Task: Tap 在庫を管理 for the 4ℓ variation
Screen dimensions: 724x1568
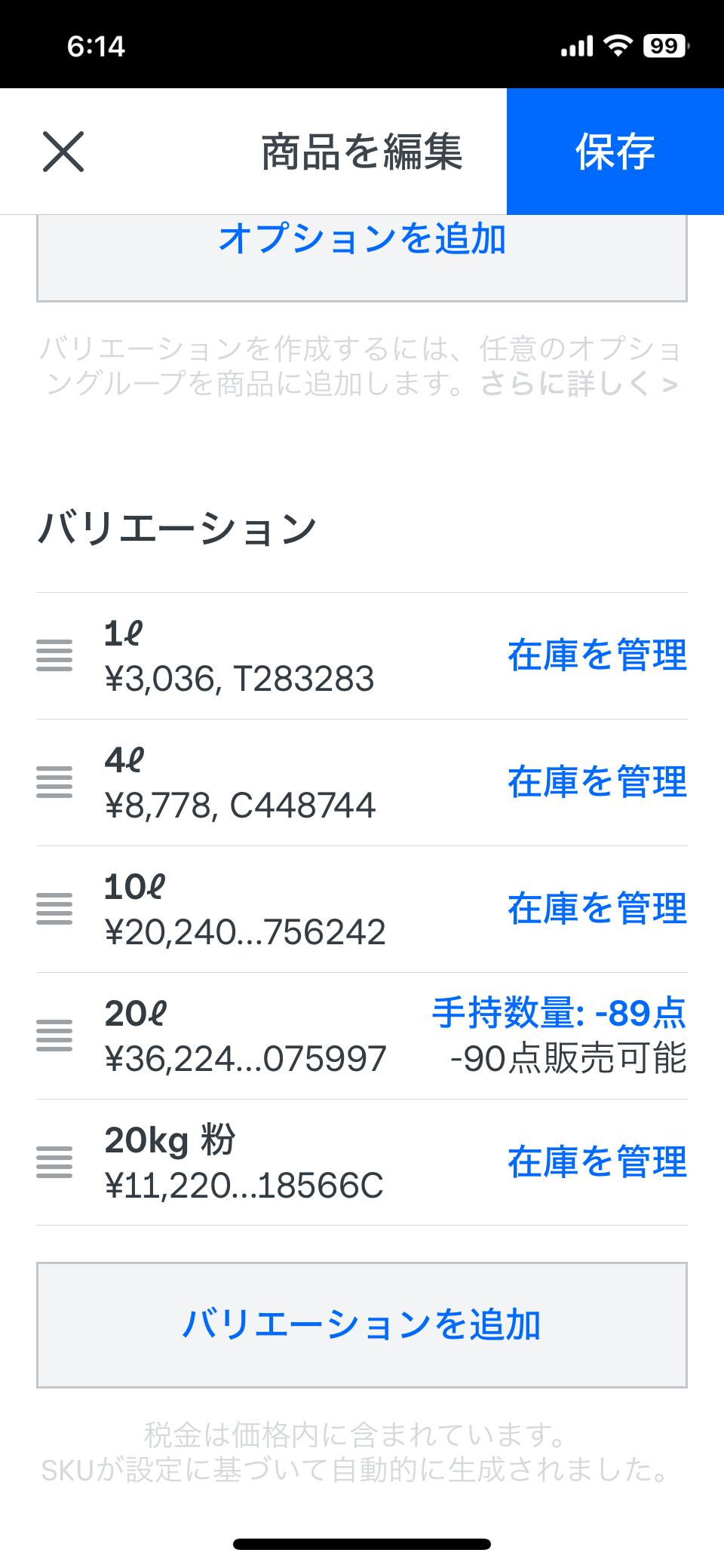Action: 597,781
